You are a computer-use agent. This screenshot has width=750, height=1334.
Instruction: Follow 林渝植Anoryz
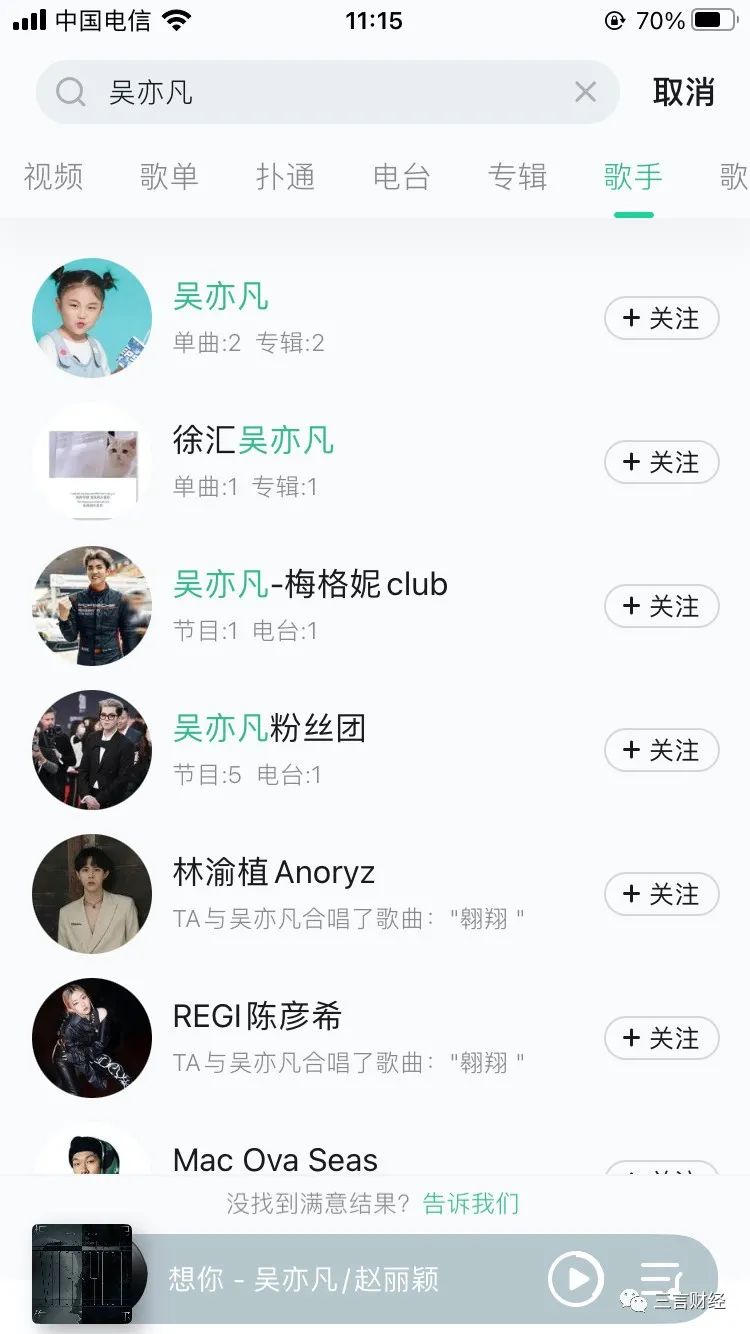pos(661,895)
